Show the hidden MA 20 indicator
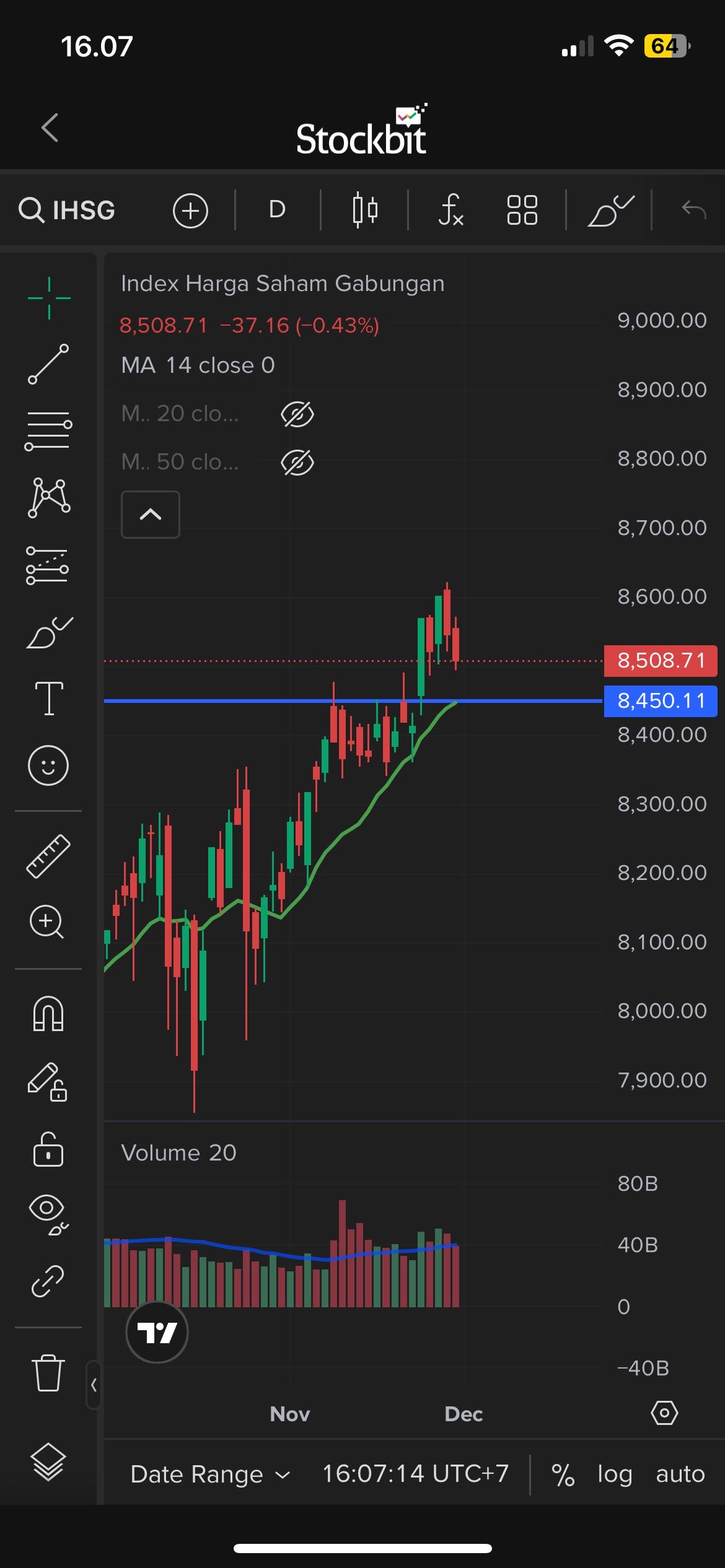Screen dimensions: 725x1568 tap(297, 414)
